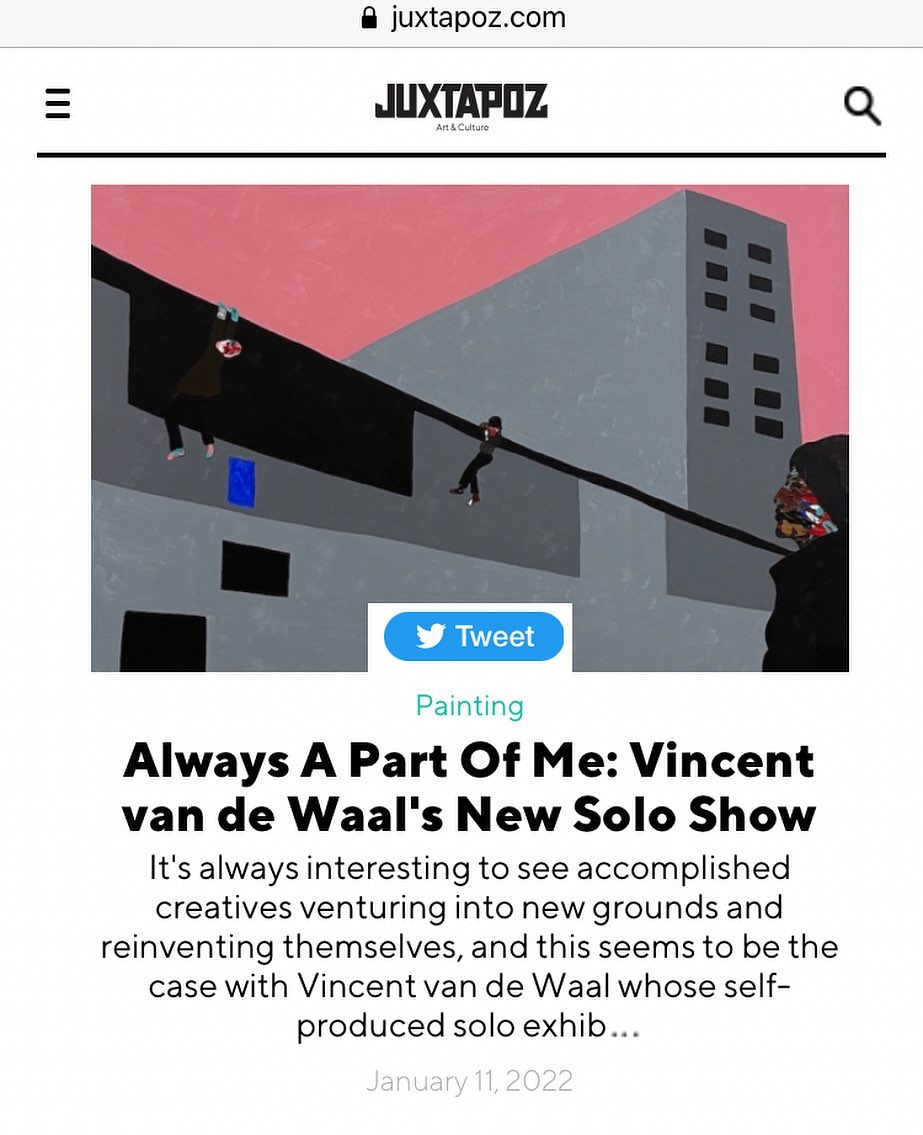
Task: Tap the juxtapoz.com address bar
Action: pos(463,18)
